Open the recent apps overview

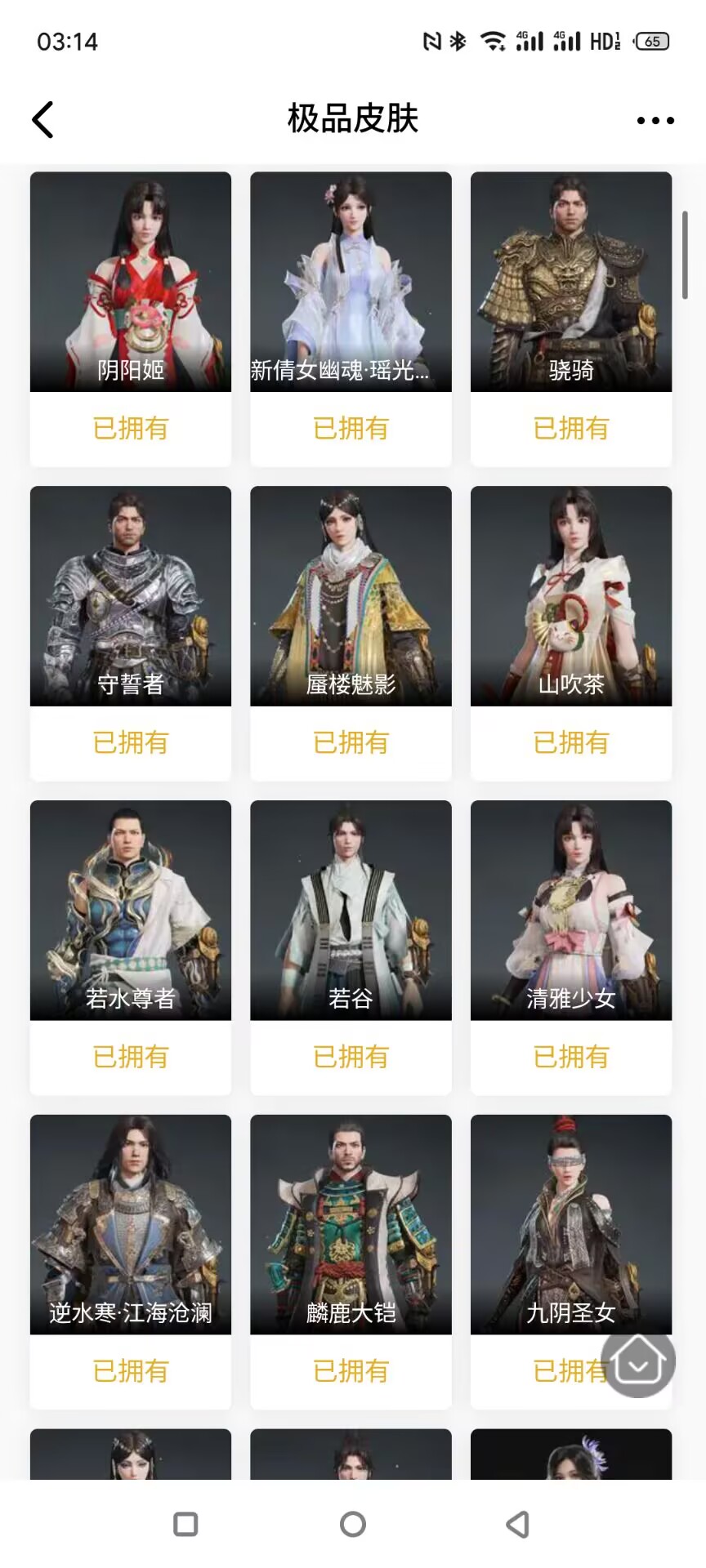click(185, 1524)
